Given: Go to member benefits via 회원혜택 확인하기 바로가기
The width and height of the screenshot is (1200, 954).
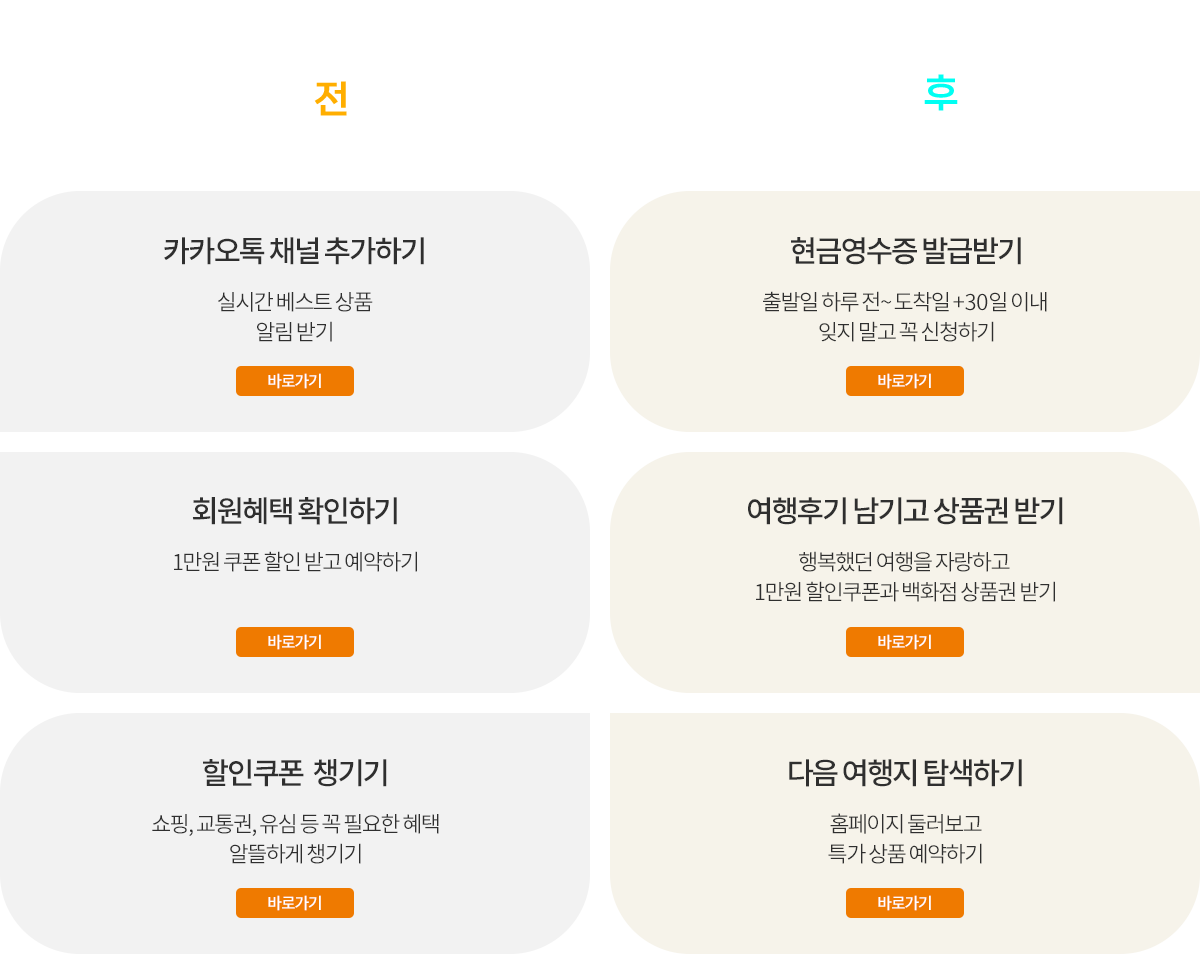Looking at the screenshot, I should [295, 642].
